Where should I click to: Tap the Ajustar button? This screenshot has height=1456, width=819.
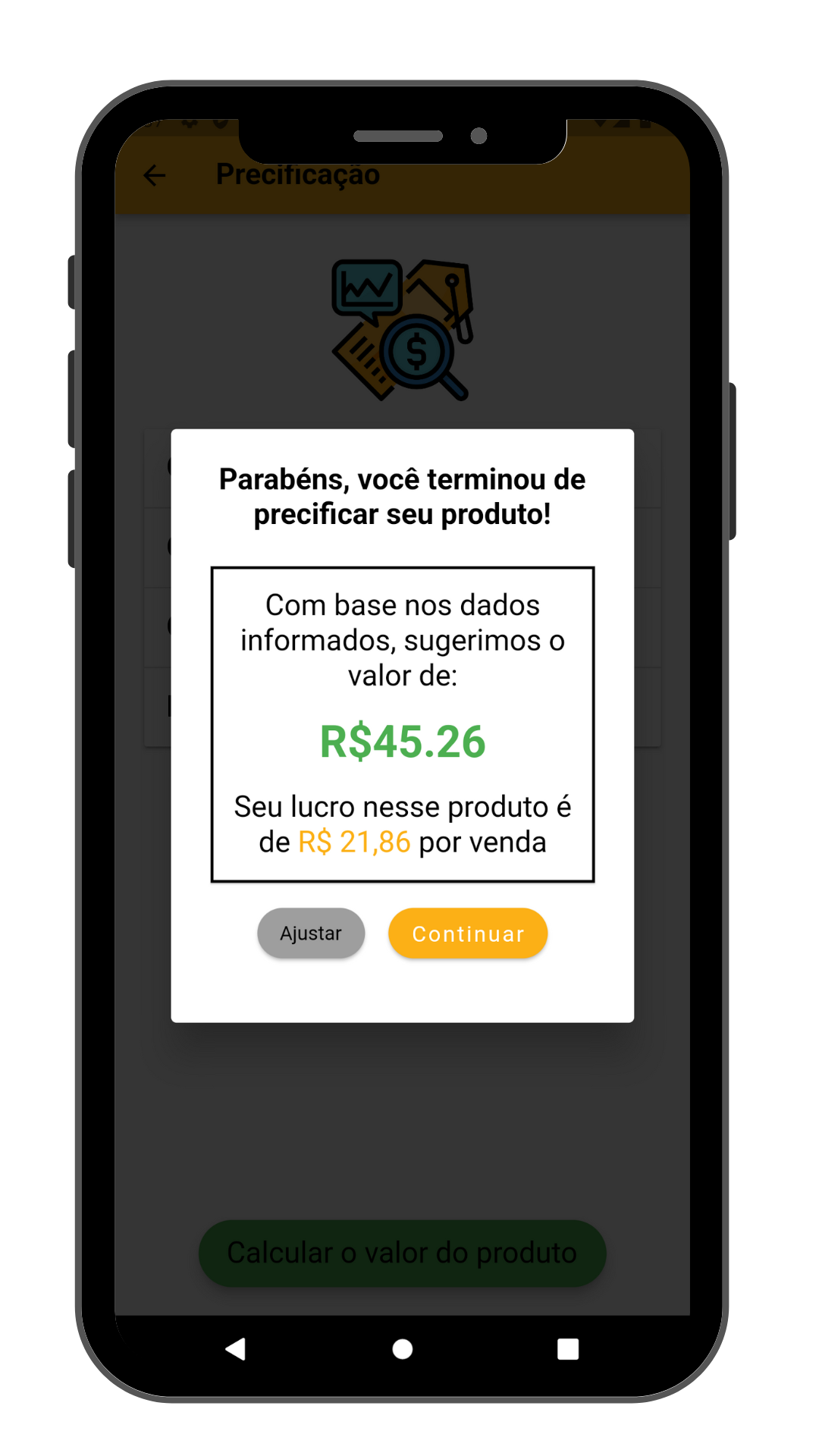311,933
